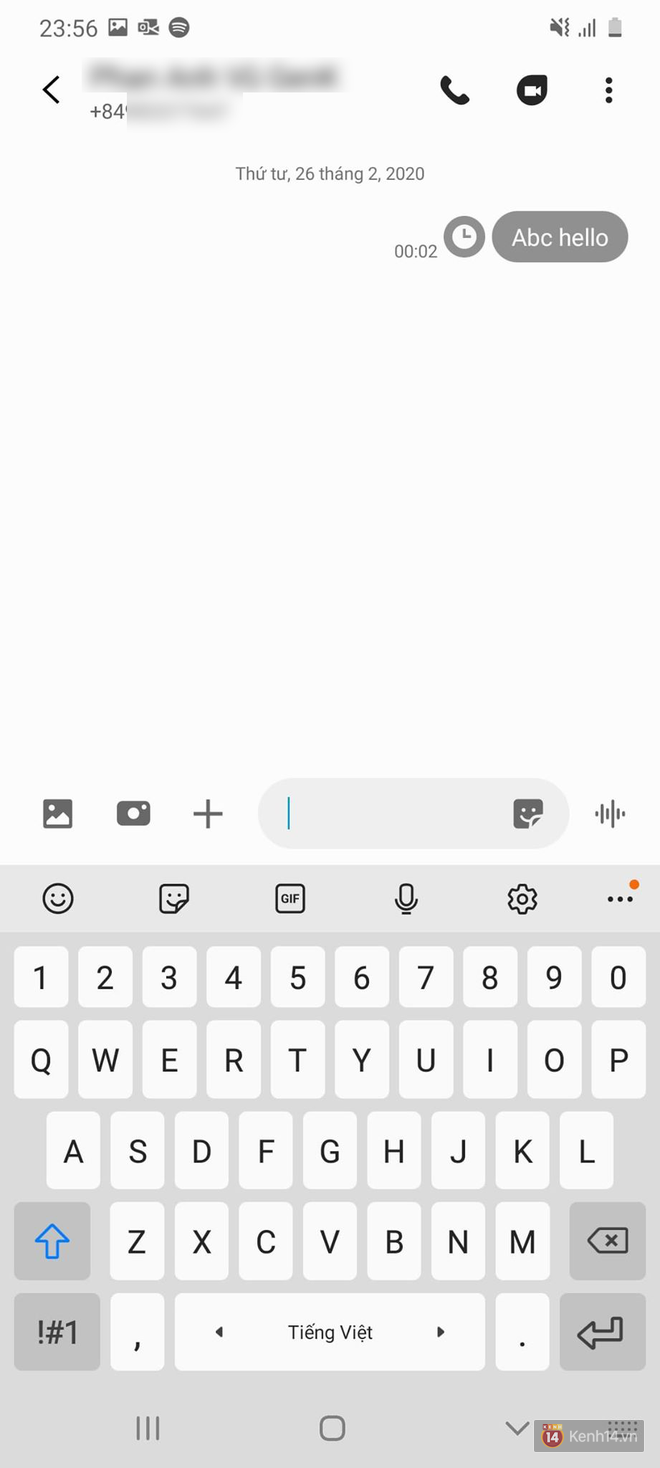Call this contact with the phone icon
The height and width of the screenshot is (1468, 660).
[x=455, y=91]
